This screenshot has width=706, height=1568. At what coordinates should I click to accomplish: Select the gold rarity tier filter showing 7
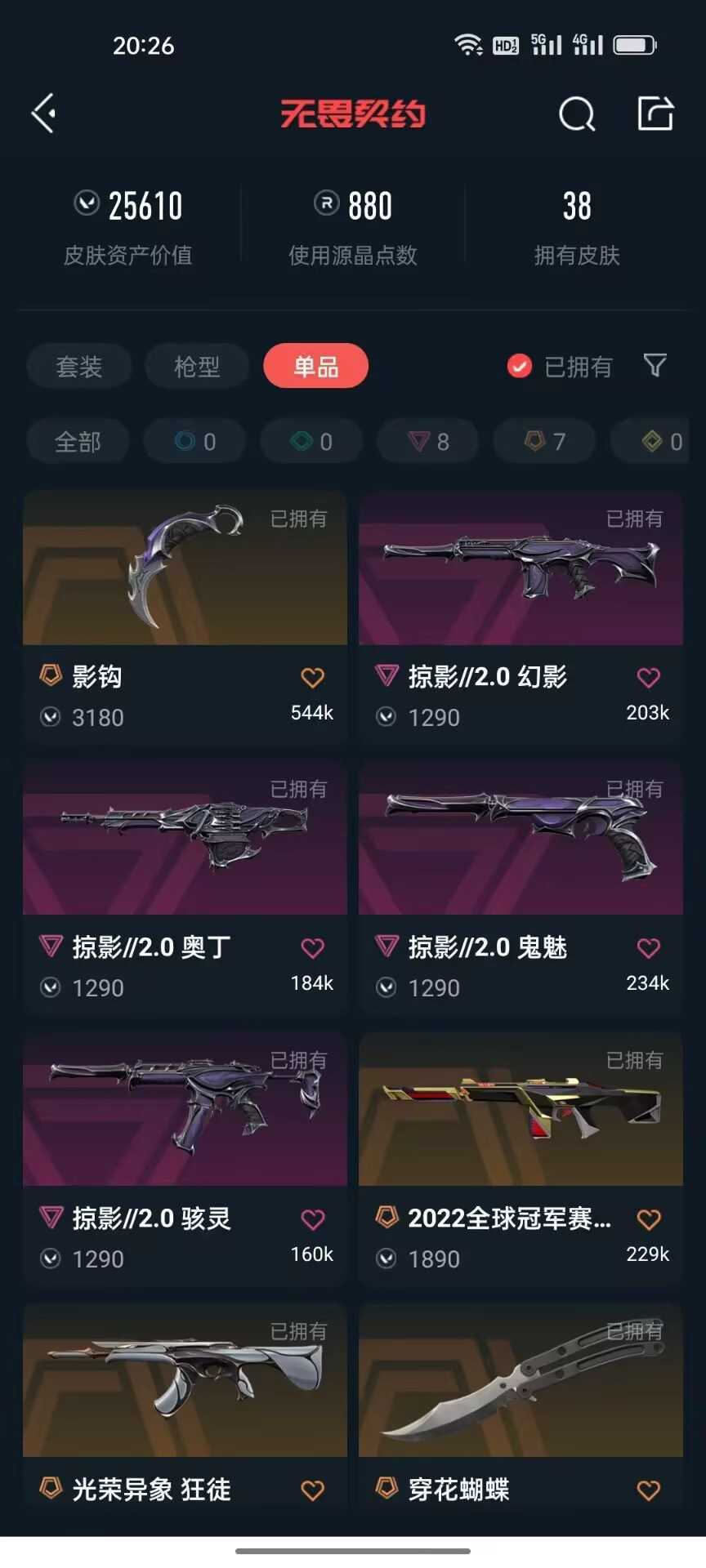(x=544, y=441)
